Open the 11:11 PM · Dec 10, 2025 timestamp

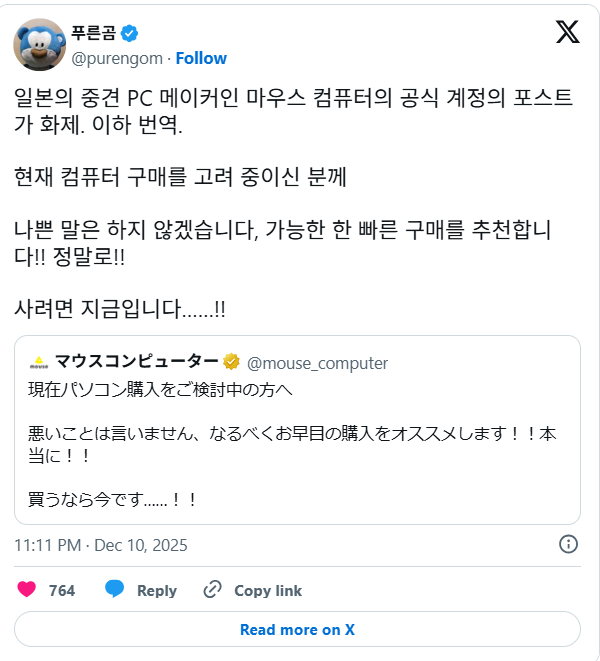tap(101, 546)
